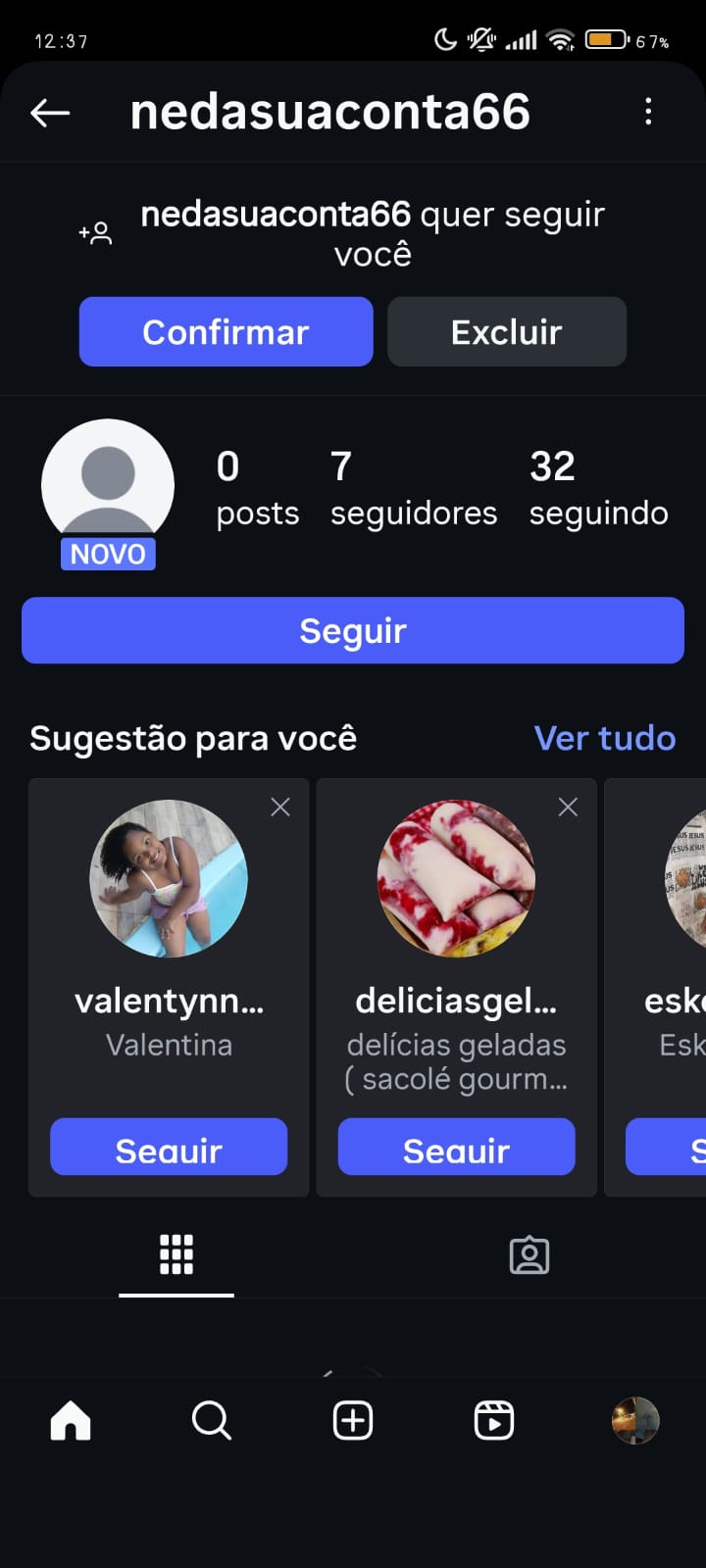The height and width of the screenshot is (1568, 706).
Task: Switch to the tagged photos tab
Action: tap(529, 1255)
